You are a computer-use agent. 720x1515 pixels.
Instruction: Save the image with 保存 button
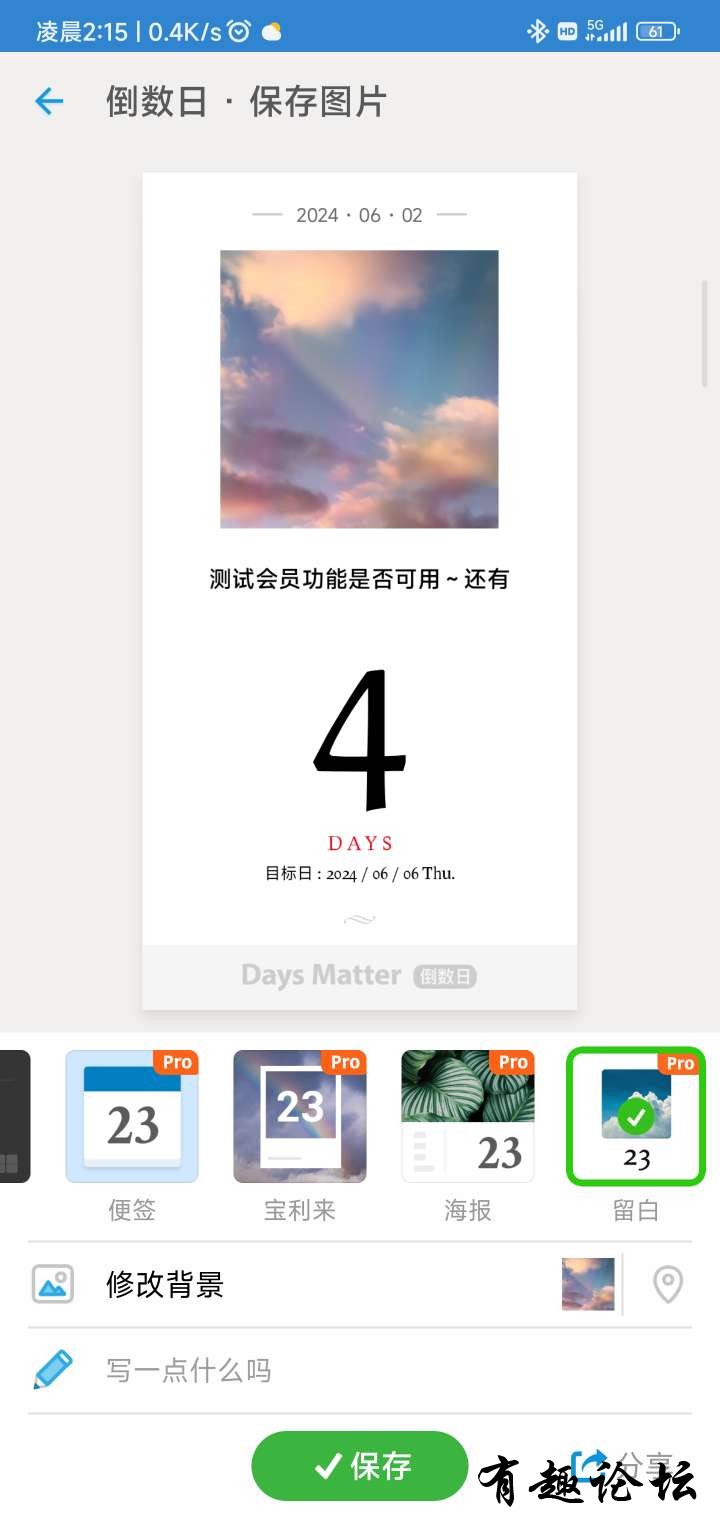pos(360,1466)
